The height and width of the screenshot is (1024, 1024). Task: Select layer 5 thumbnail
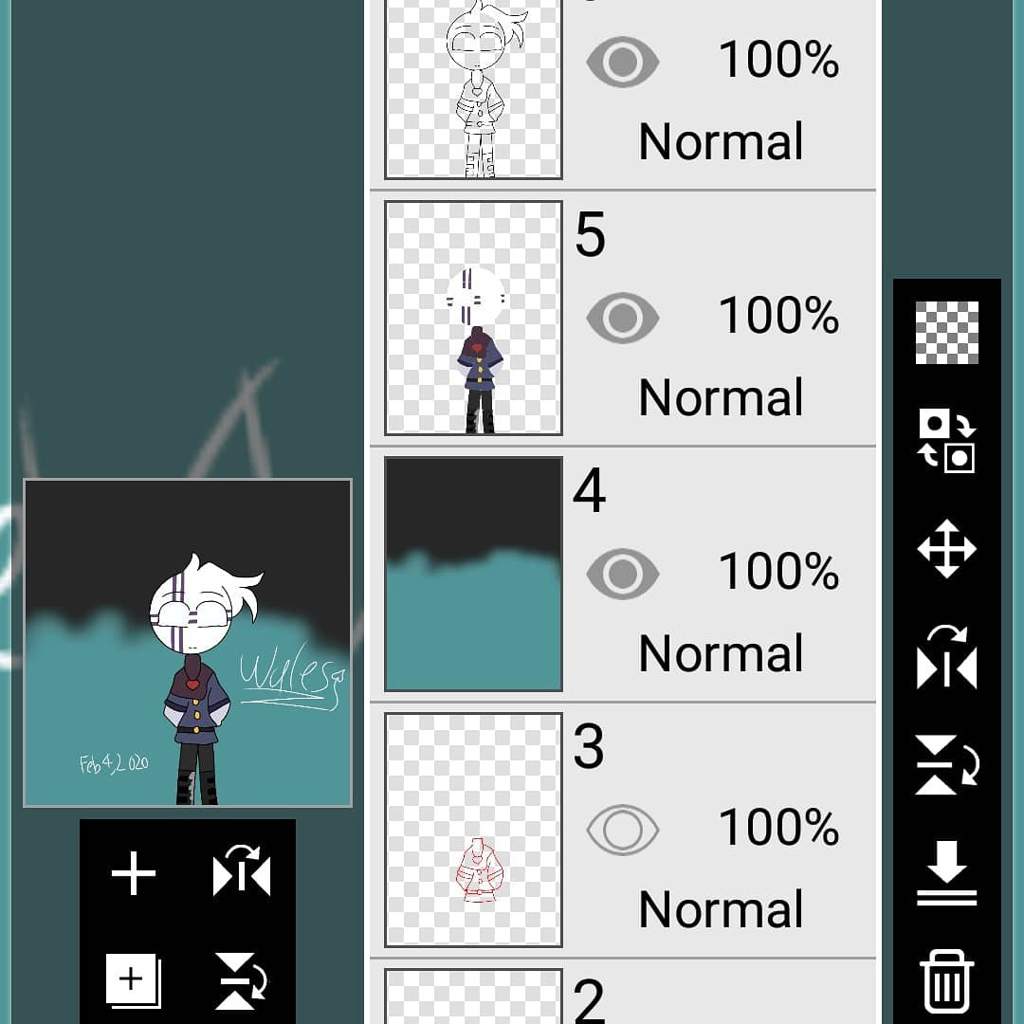tap(473, 318)
